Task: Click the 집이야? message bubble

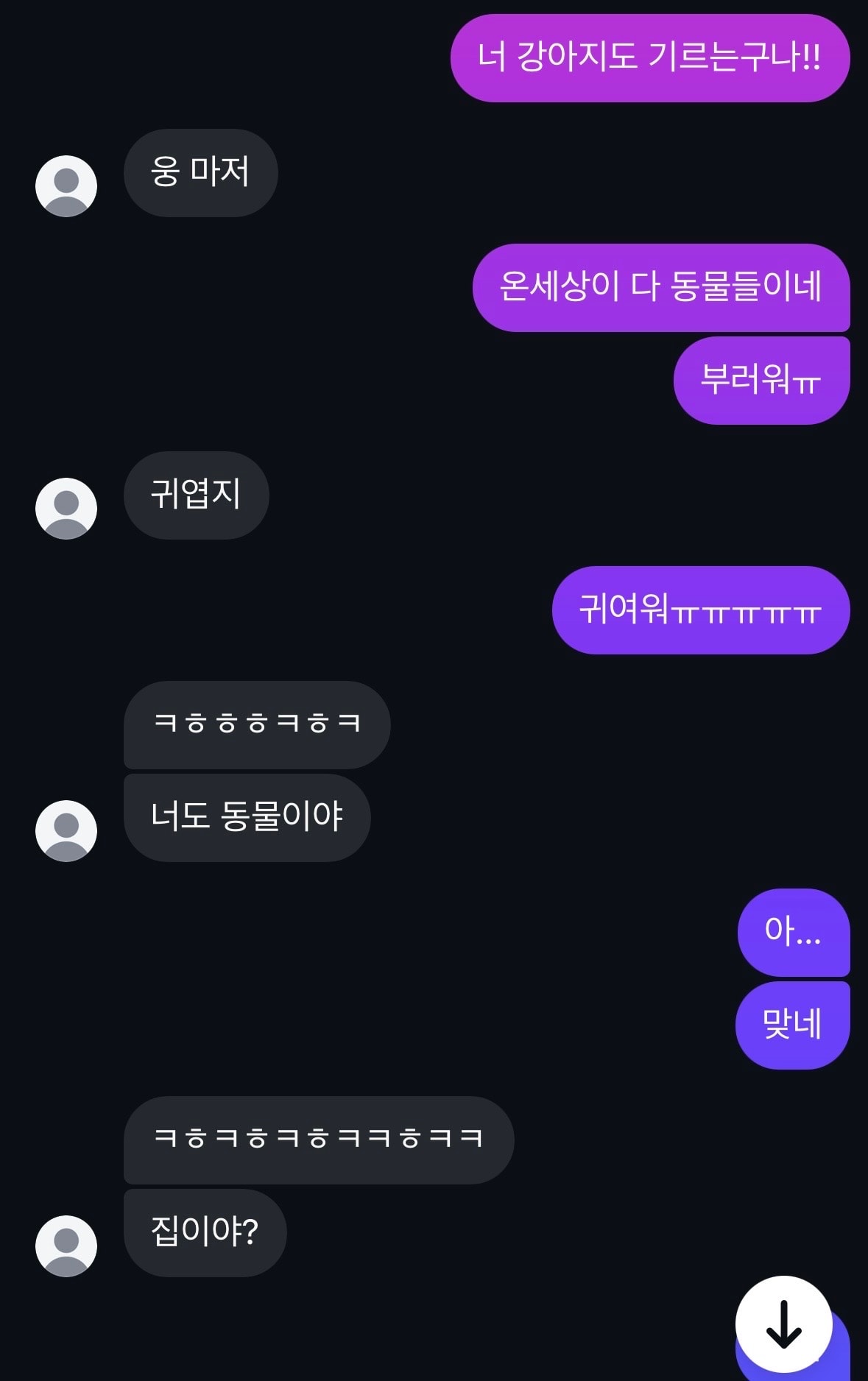Action: (x=204, y=1233)
